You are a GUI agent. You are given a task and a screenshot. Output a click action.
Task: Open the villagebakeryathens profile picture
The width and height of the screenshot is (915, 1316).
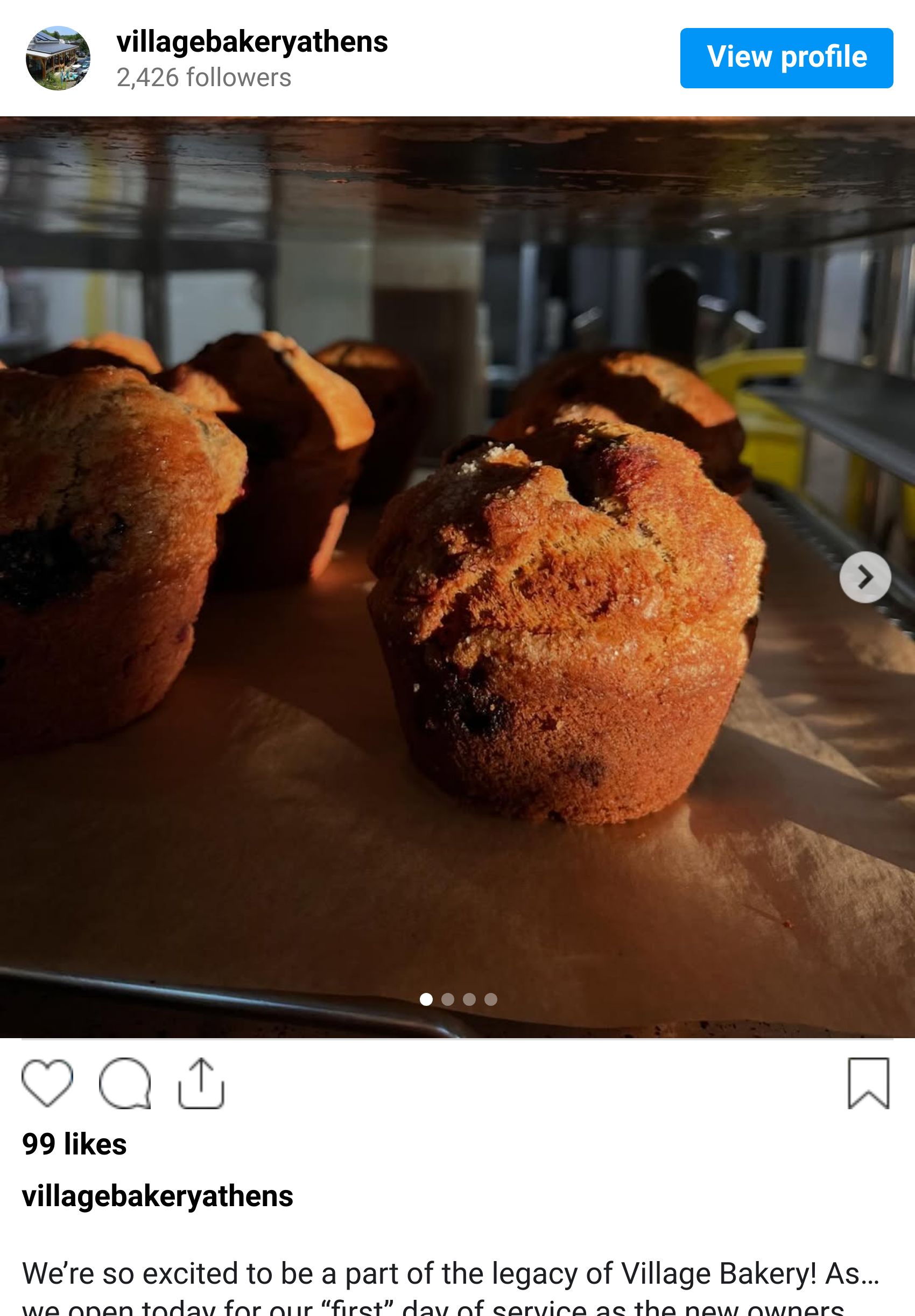58,58
